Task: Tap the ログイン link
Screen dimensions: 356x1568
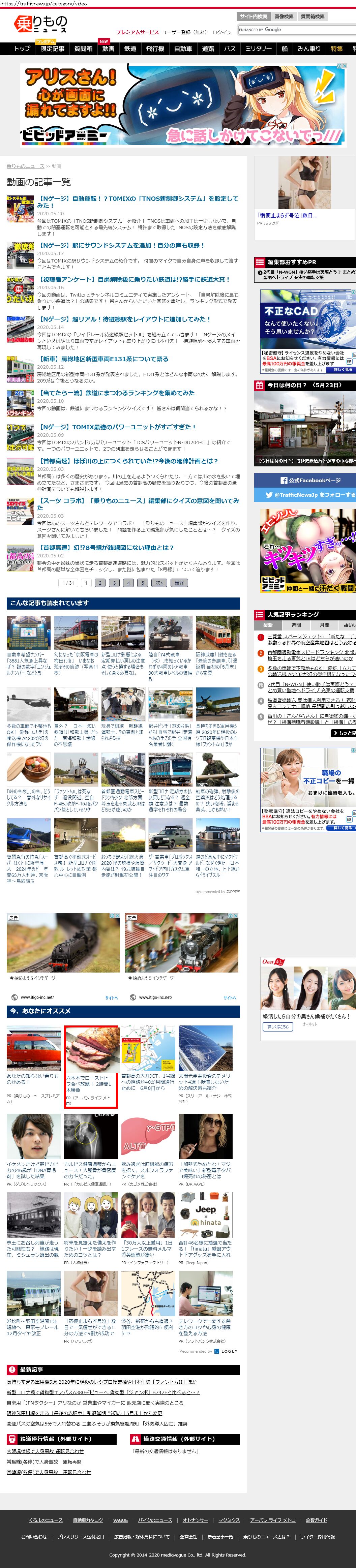Action: coord(221,32)
